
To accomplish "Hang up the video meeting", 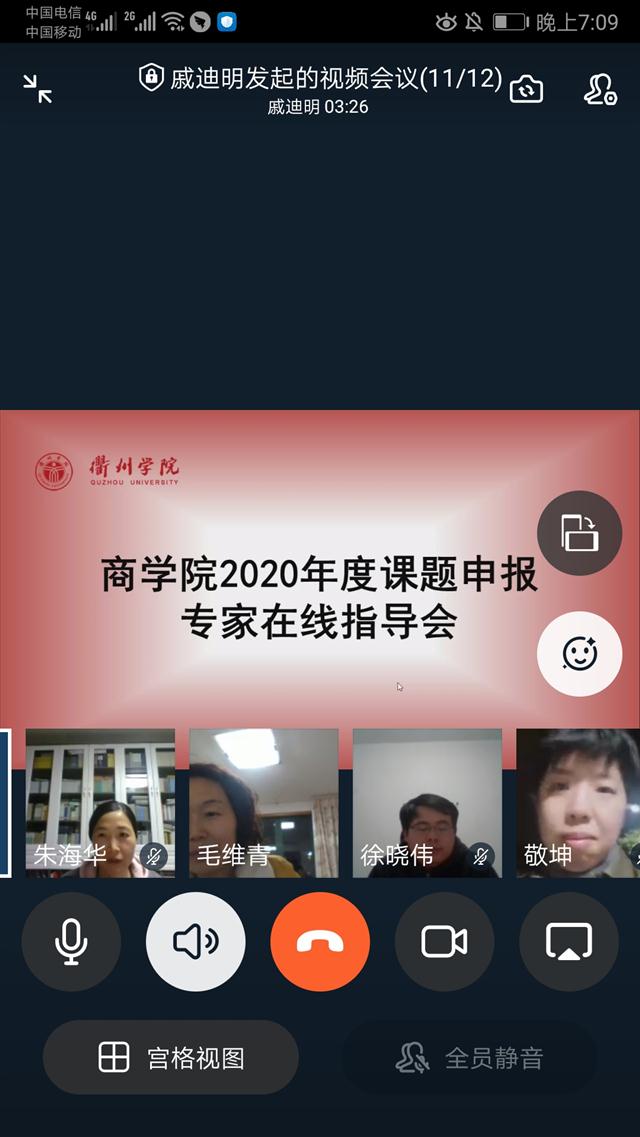I will click(320, 942).
